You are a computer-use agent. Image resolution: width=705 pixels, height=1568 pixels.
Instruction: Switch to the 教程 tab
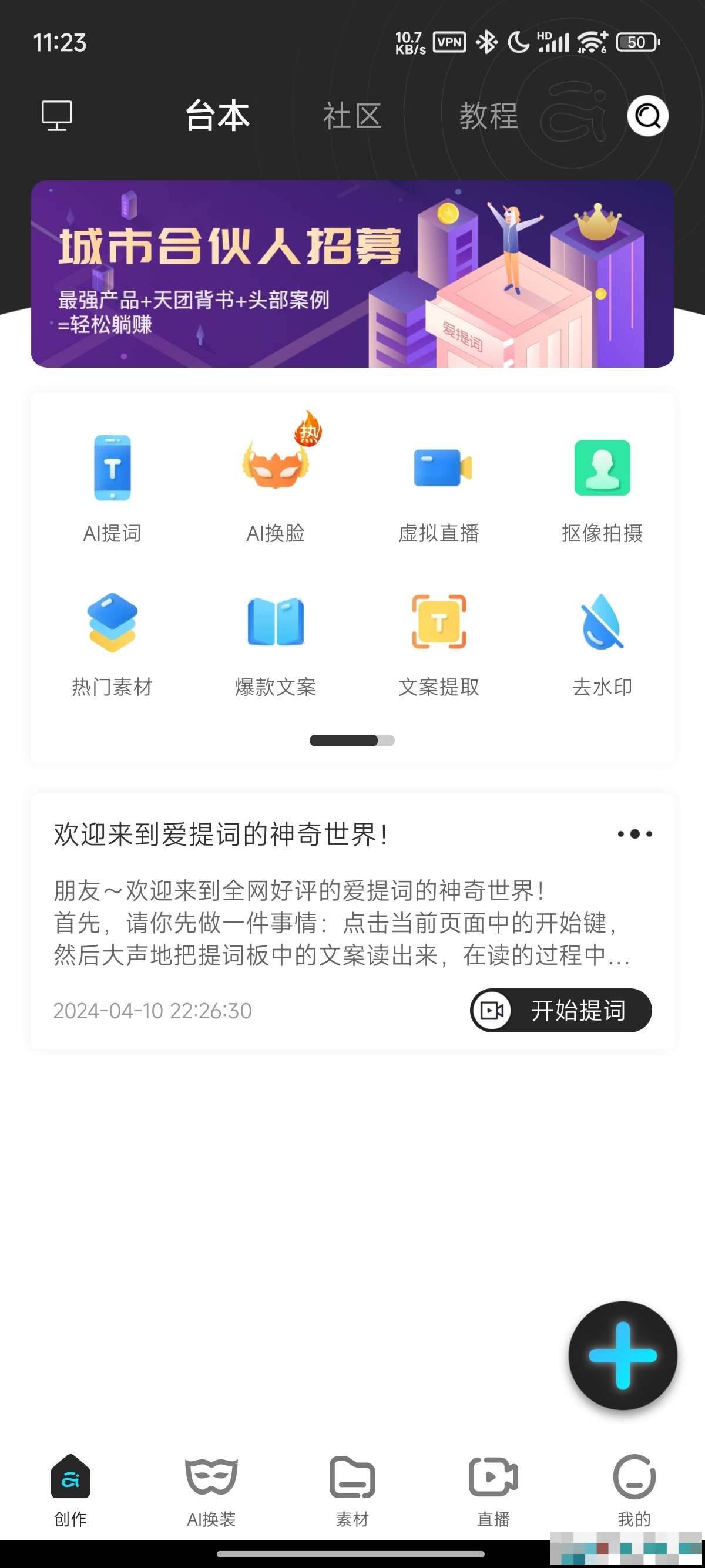point(488,116)
